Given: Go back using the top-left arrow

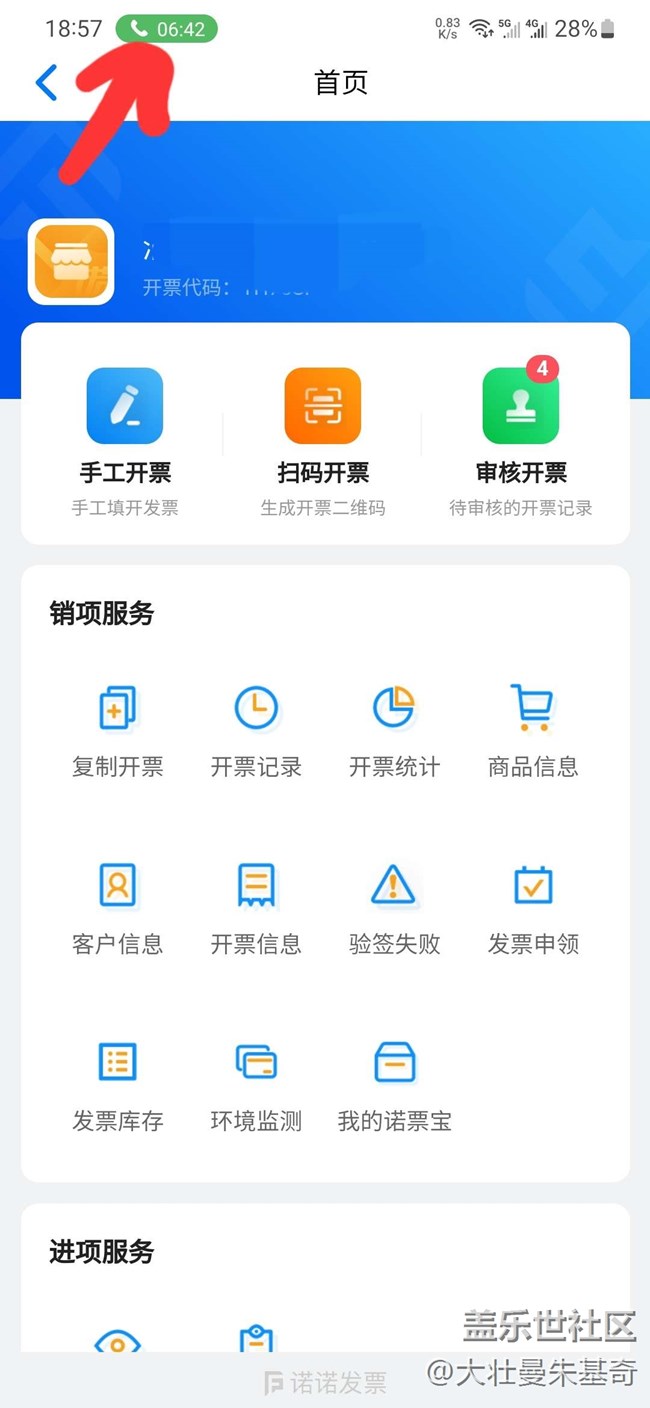Looking at the screenshot, I should point(47,82).
